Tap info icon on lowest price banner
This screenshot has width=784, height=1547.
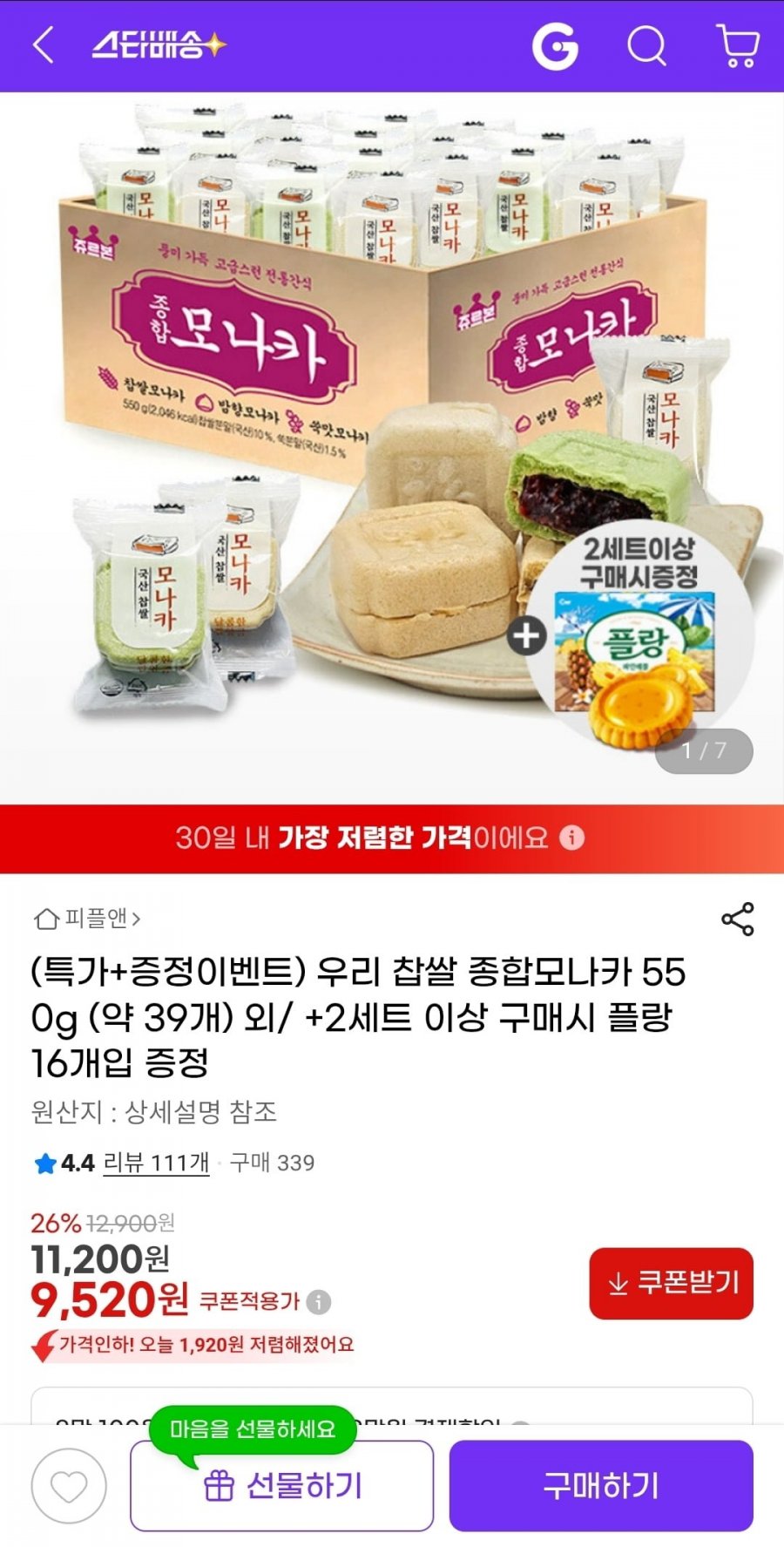point(572,838)
